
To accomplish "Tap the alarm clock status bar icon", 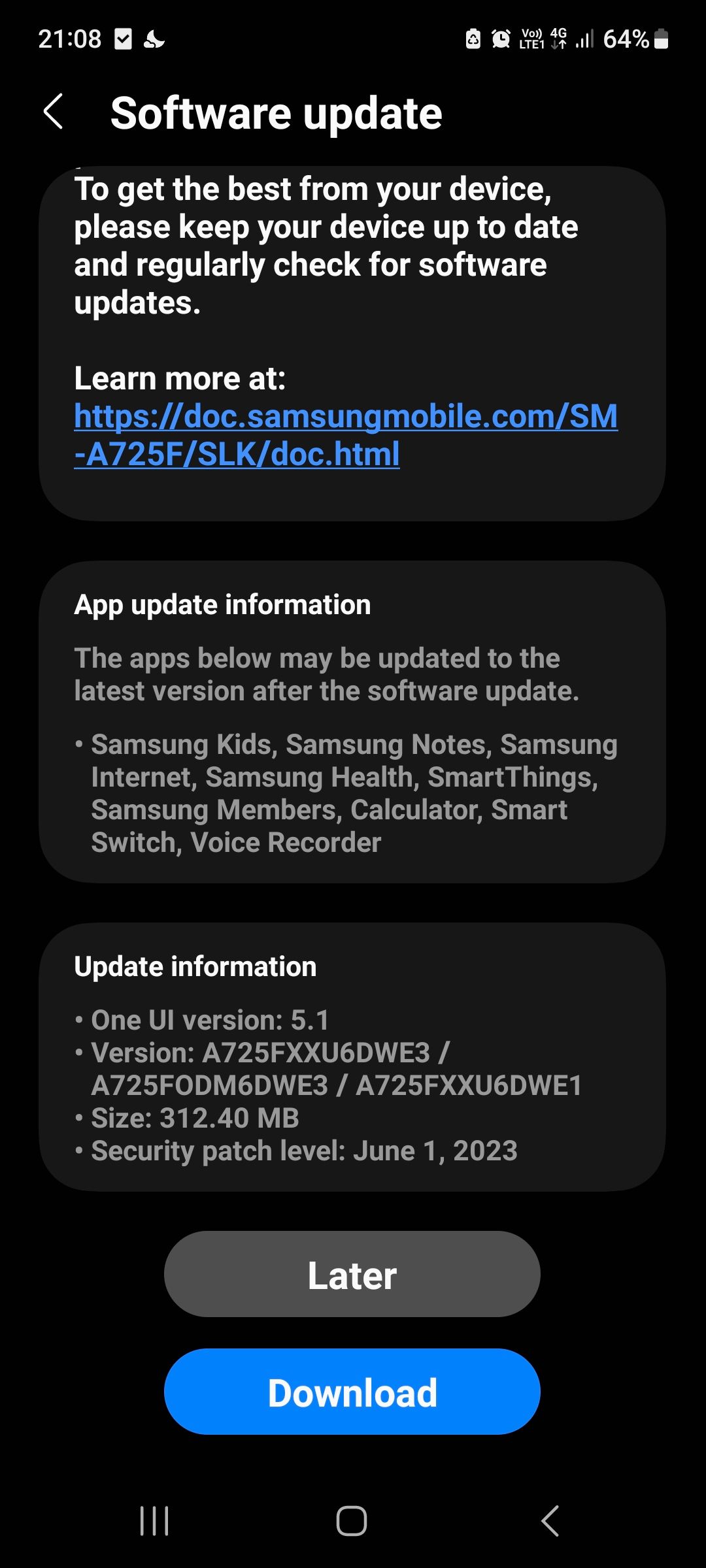I will pyautogui.click(x=499, y=39).
